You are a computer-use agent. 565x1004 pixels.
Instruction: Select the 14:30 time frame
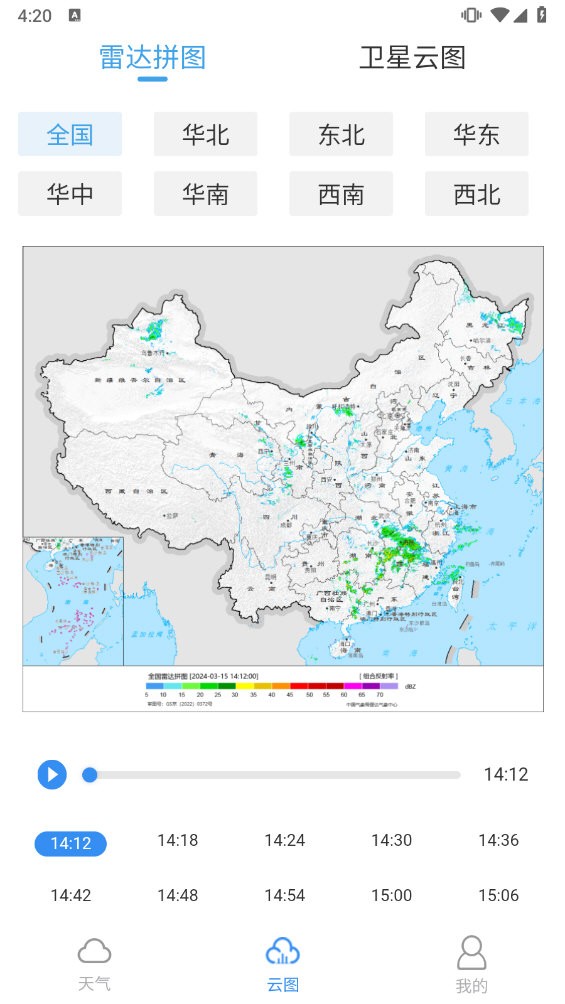391,840
